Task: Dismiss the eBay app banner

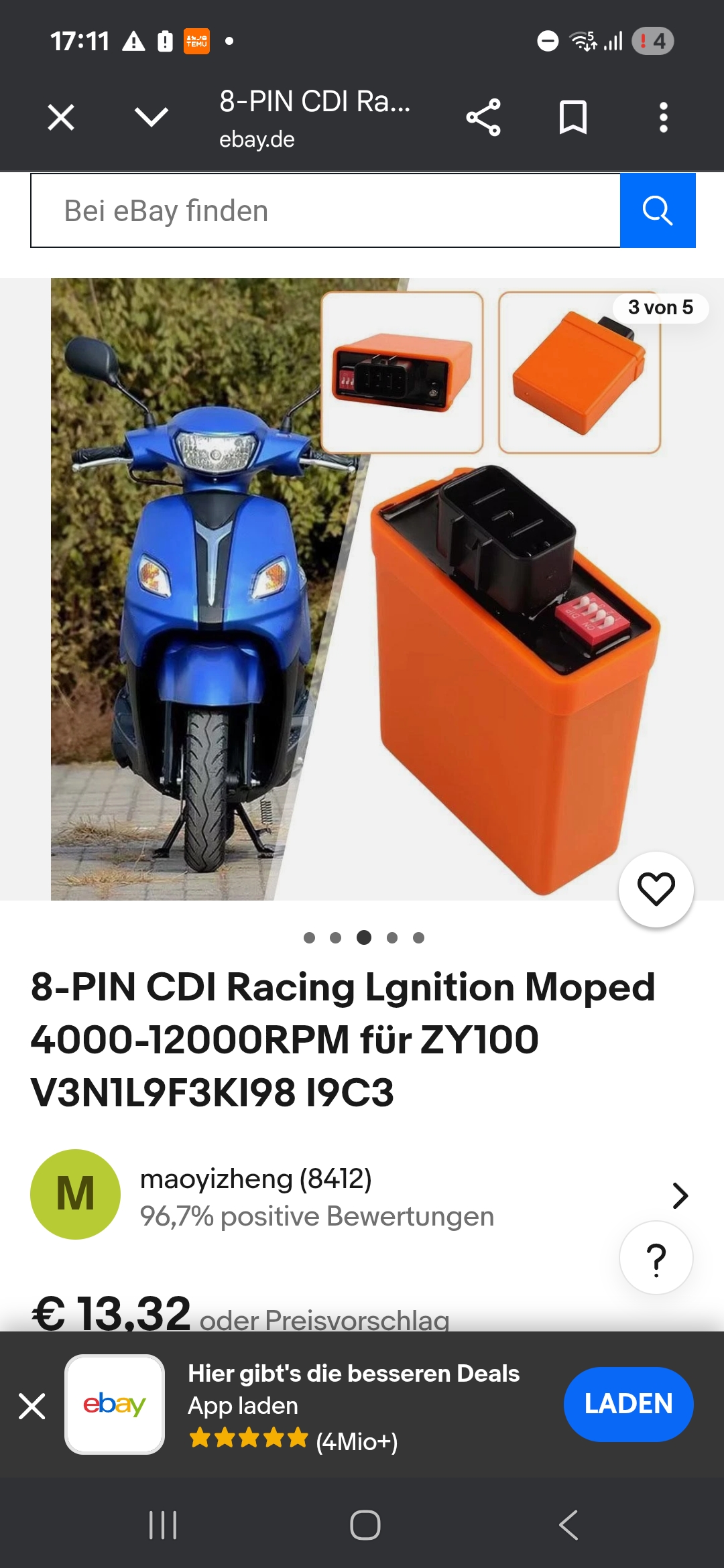Action: pyautogui.click(x=32, y=1406)
